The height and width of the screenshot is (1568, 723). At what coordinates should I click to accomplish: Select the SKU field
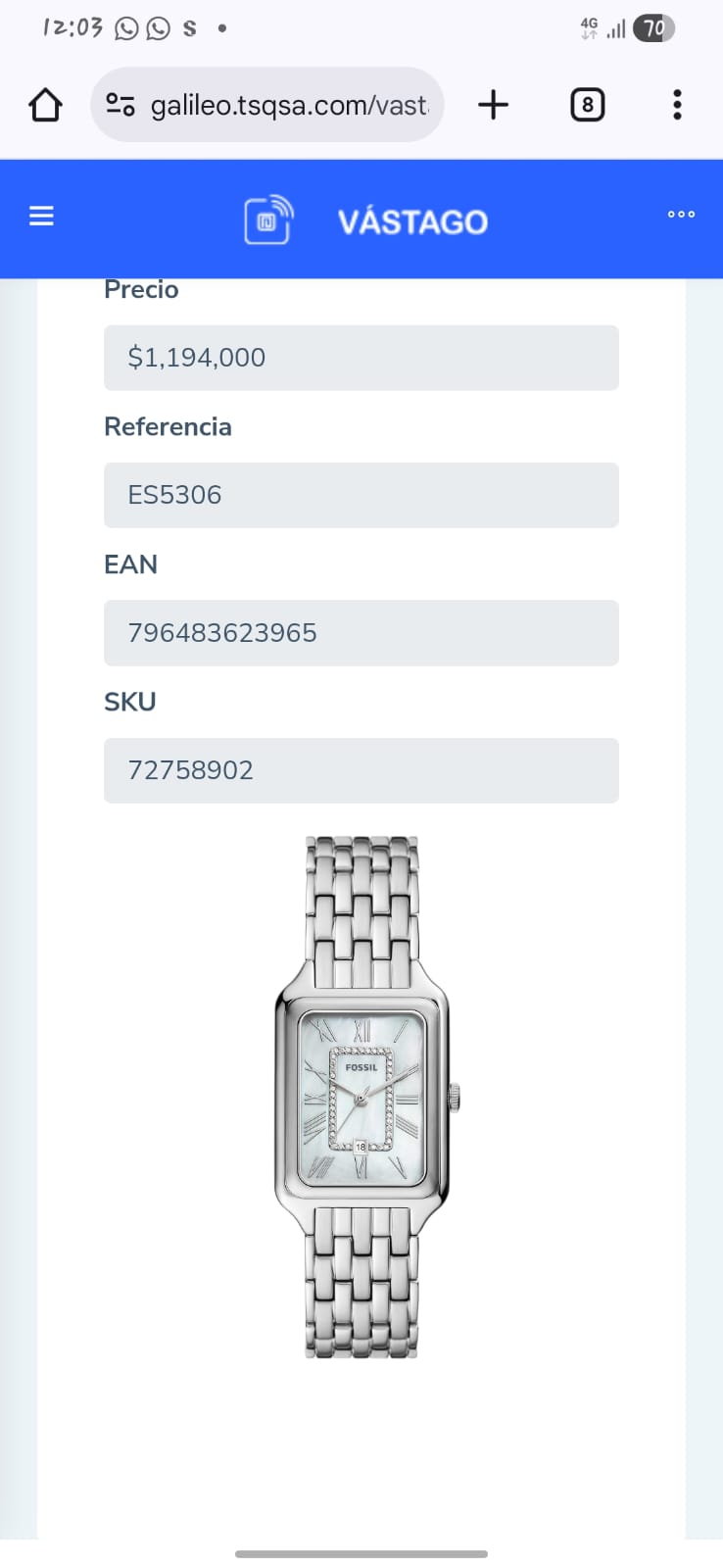pos(361,770)
